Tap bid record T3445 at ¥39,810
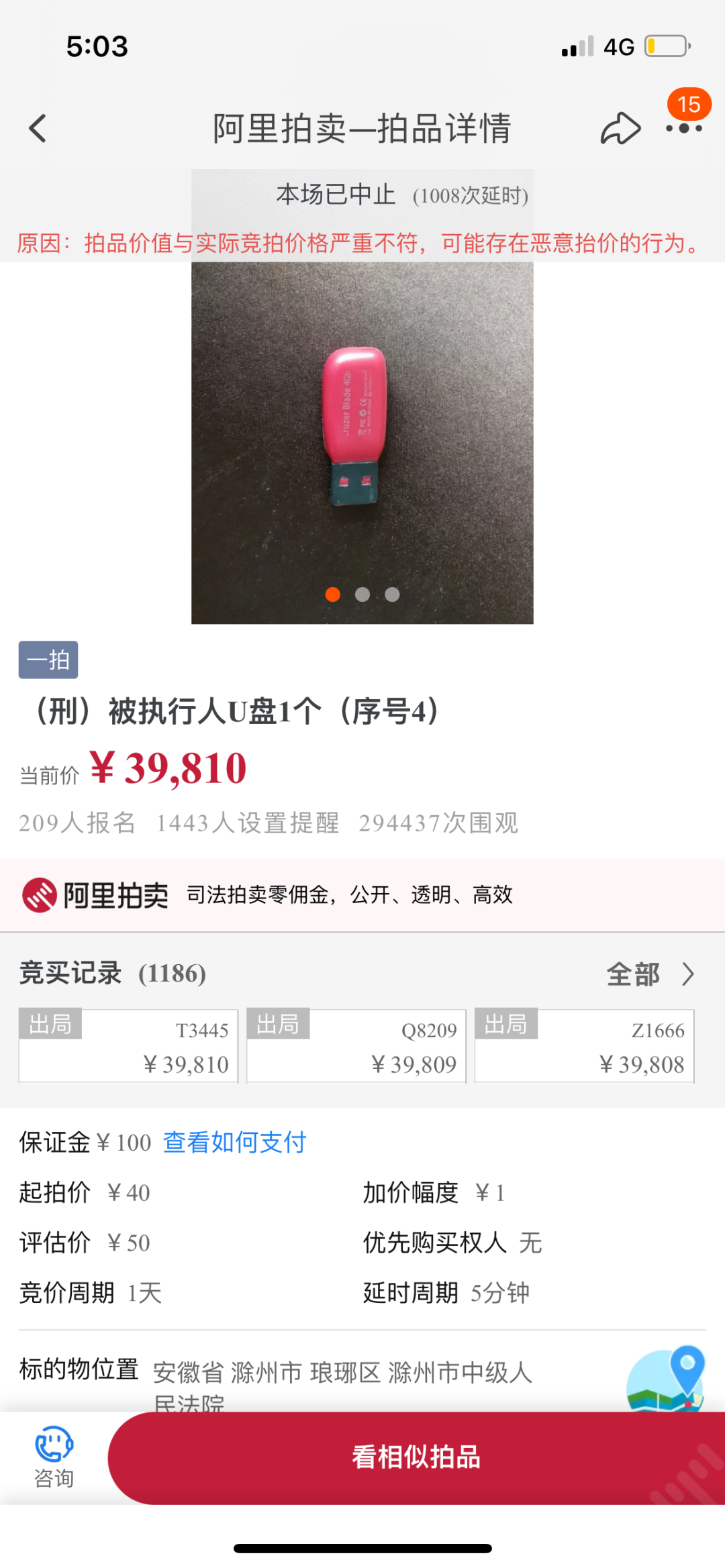725x1568 pixels. pos(129,1043)
